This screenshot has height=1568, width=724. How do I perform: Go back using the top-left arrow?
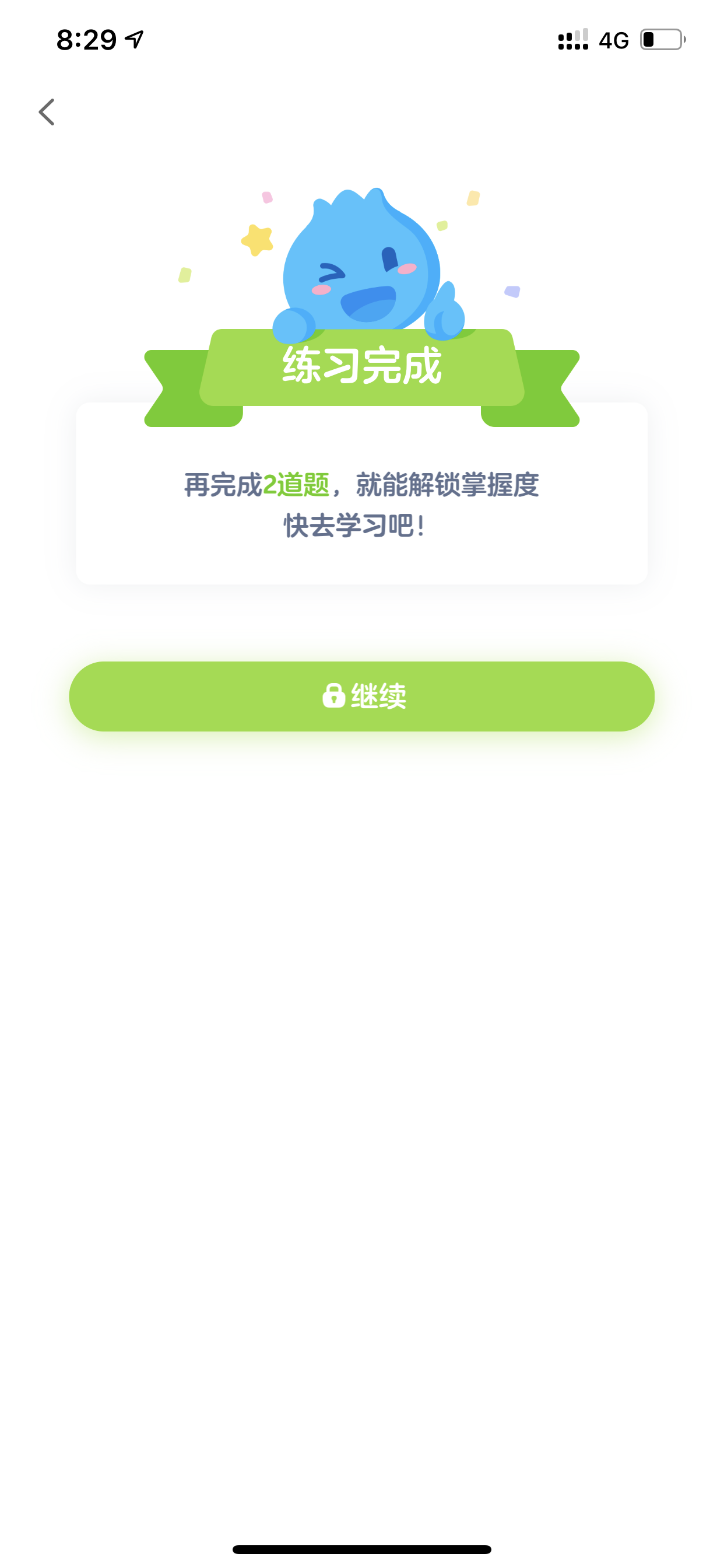point(46,112)
